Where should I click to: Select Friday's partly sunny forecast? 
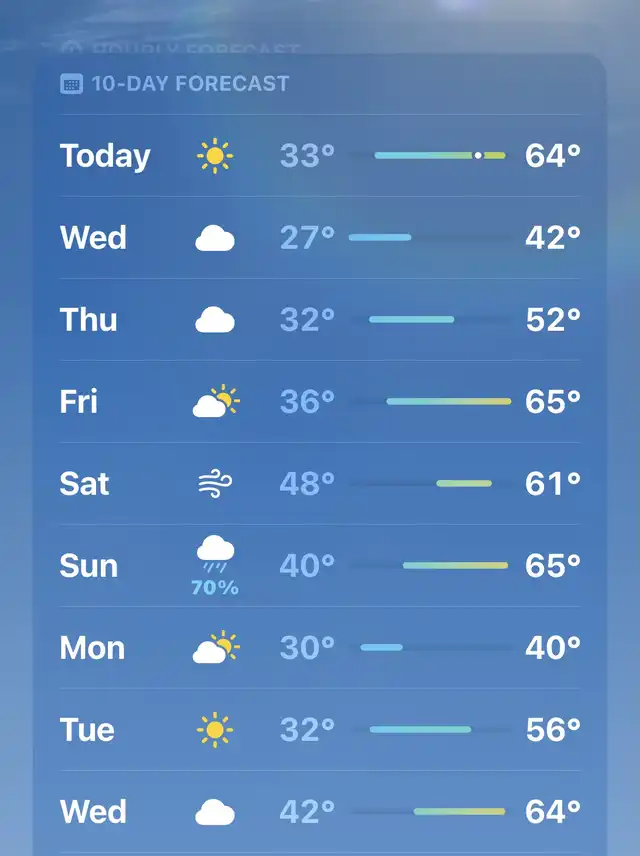pyautogui.click(x=320, y=402)
